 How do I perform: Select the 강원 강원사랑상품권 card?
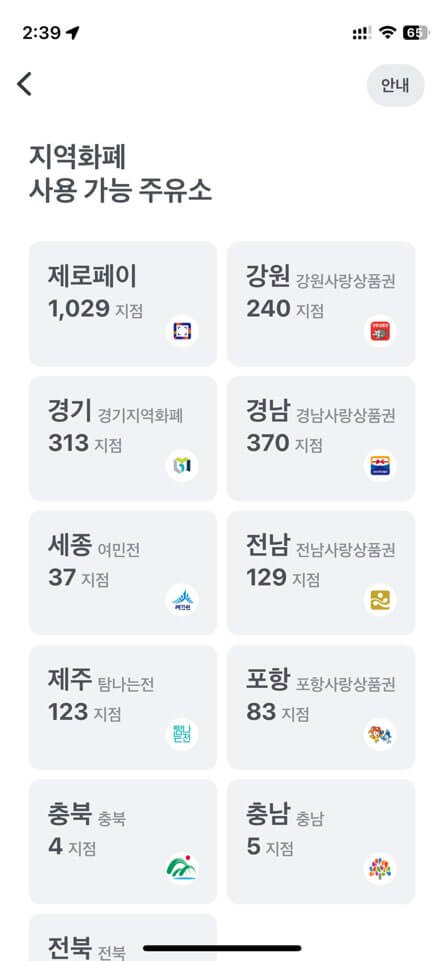point(321,303)
